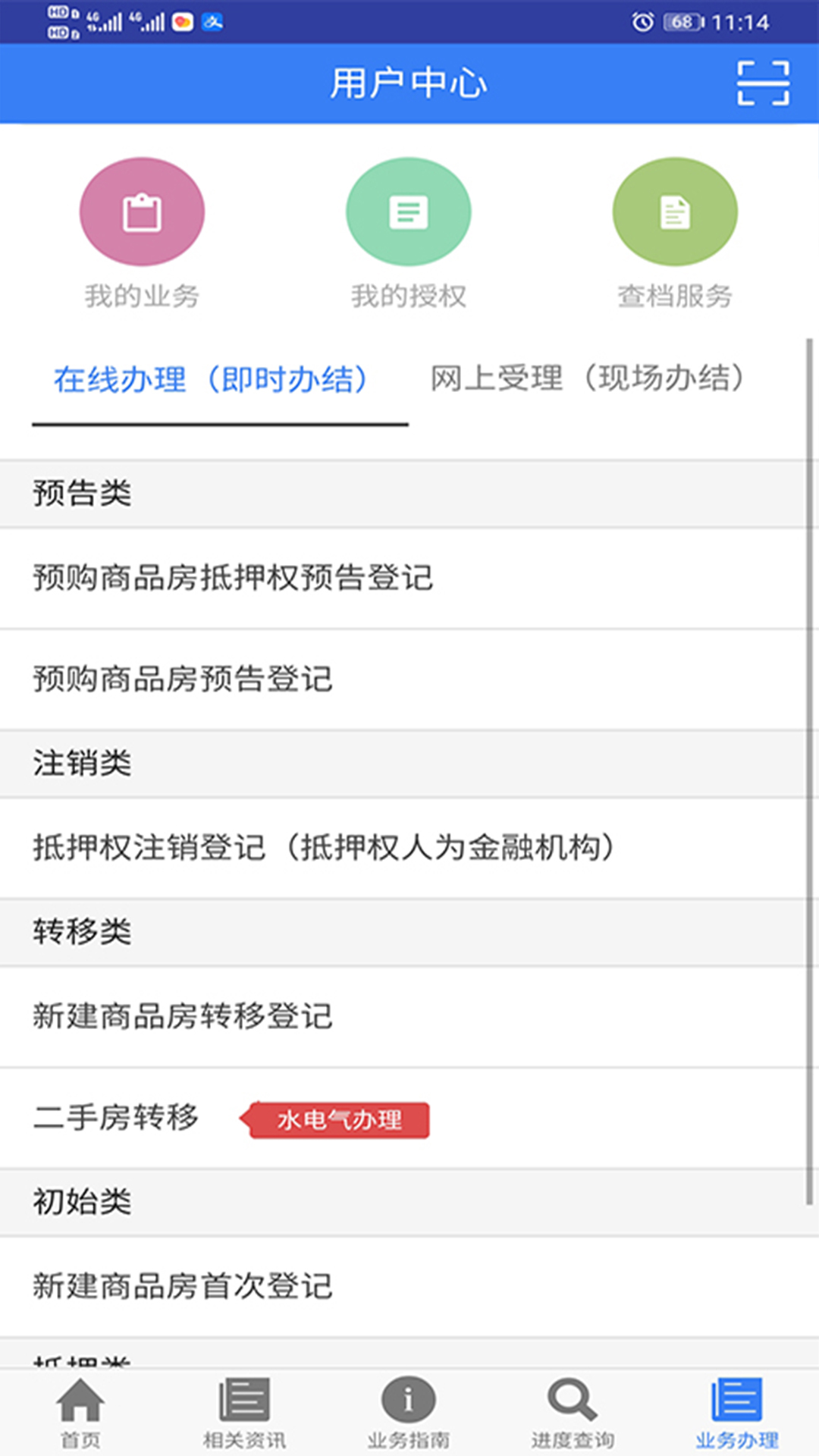
Task: Select the 我的业务 clipboard icon
Action: point(142,212)
